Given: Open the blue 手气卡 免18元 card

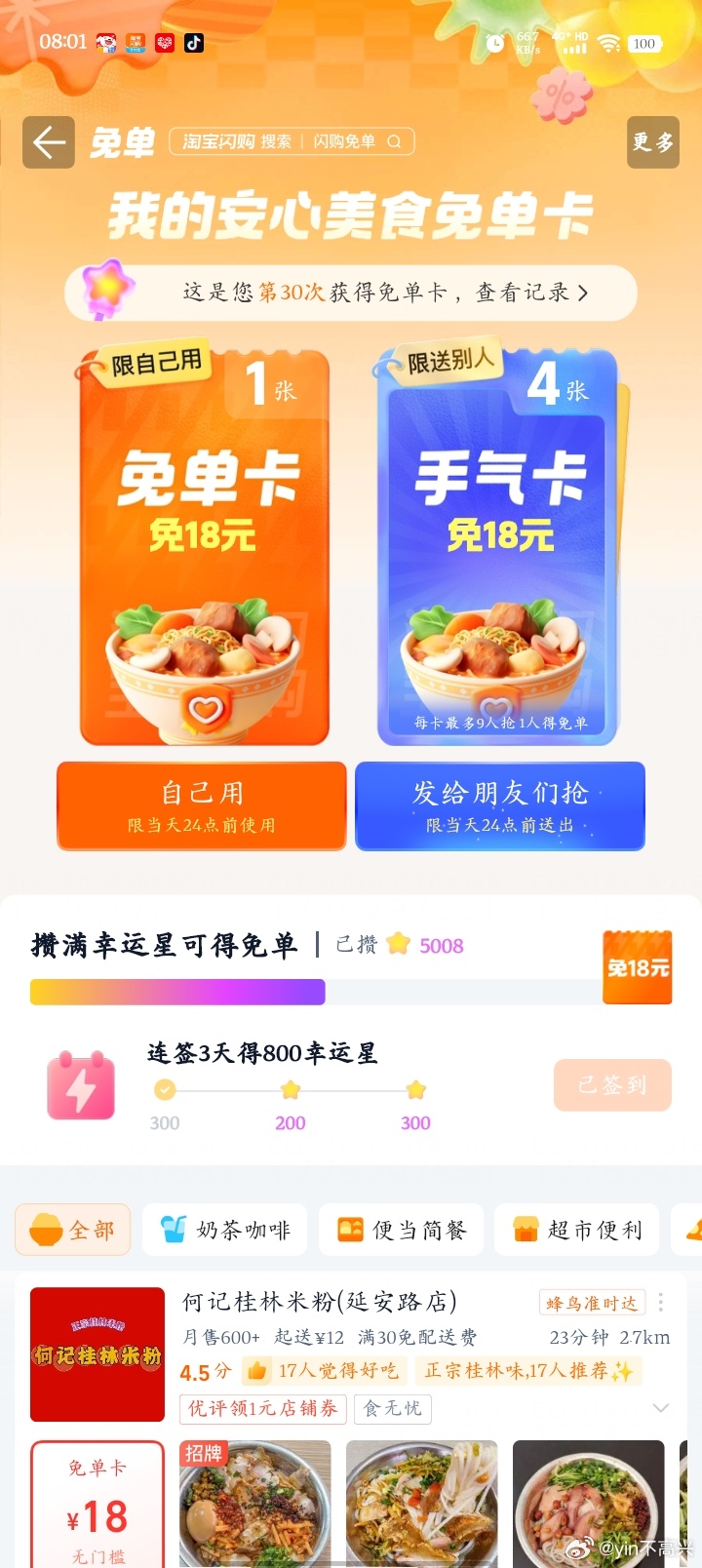Looking at the screenshot, I should click(x=498, y=548).
